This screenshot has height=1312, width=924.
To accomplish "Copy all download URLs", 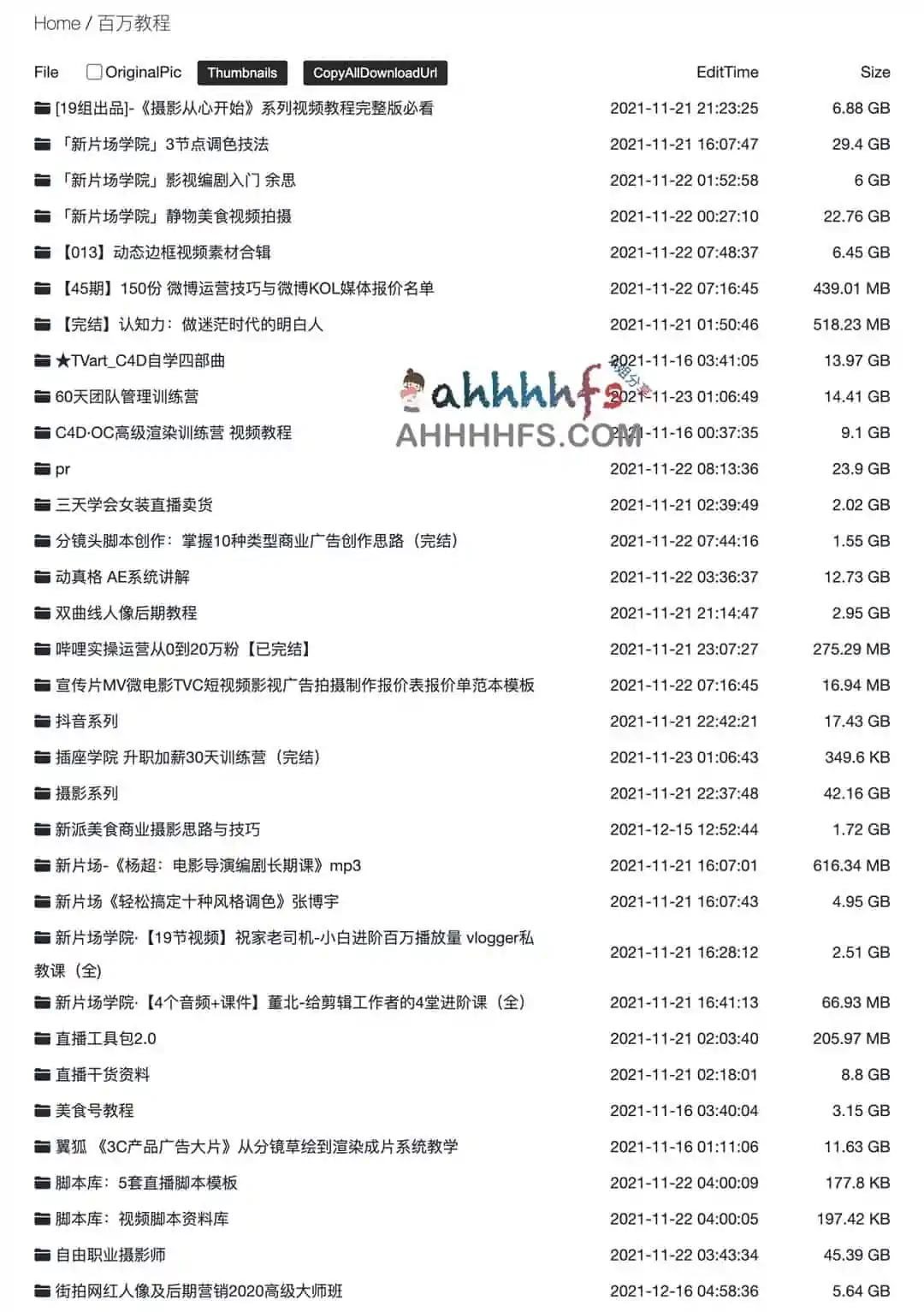I will 375,73.
